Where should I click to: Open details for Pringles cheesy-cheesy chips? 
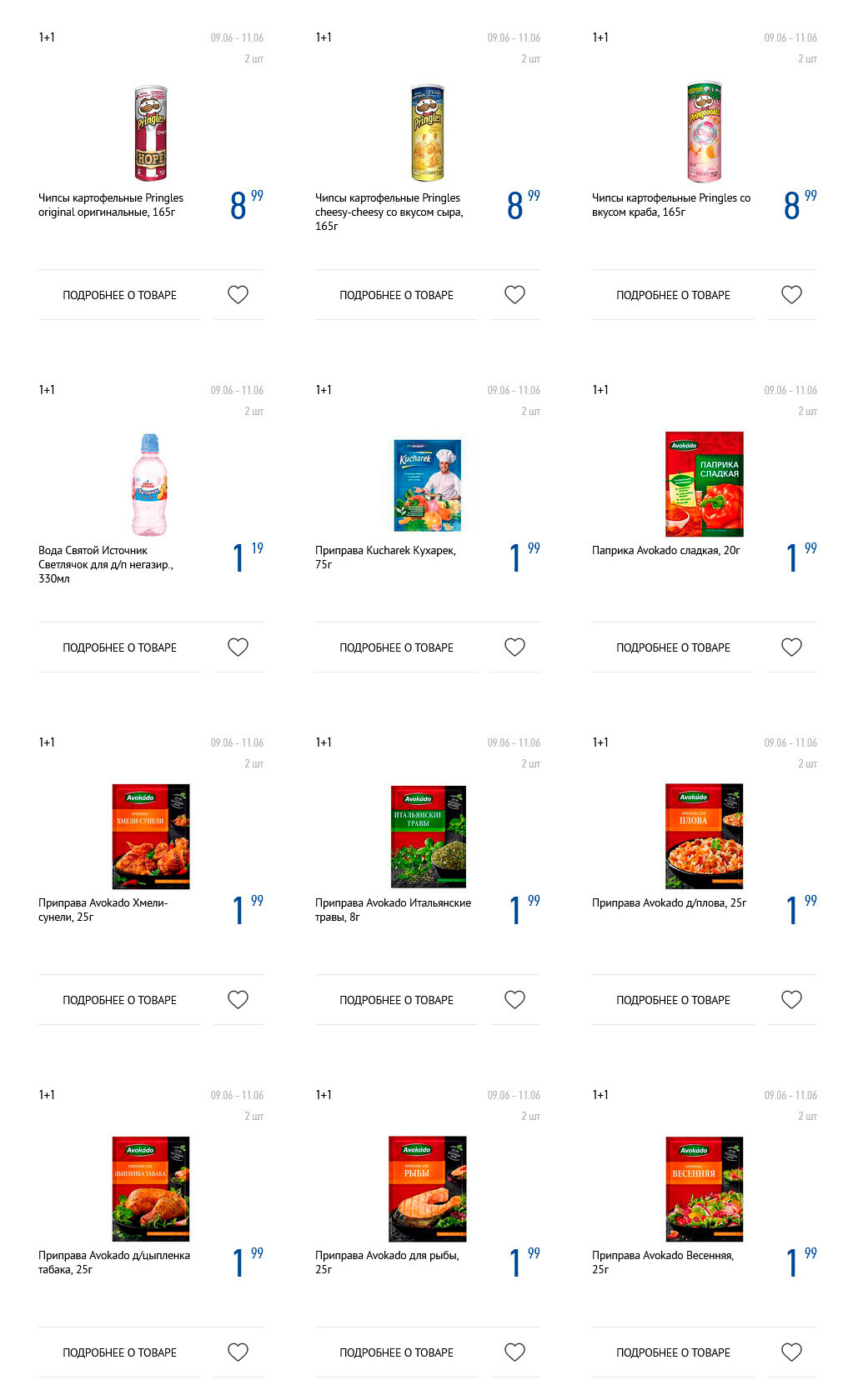[396, 295]
